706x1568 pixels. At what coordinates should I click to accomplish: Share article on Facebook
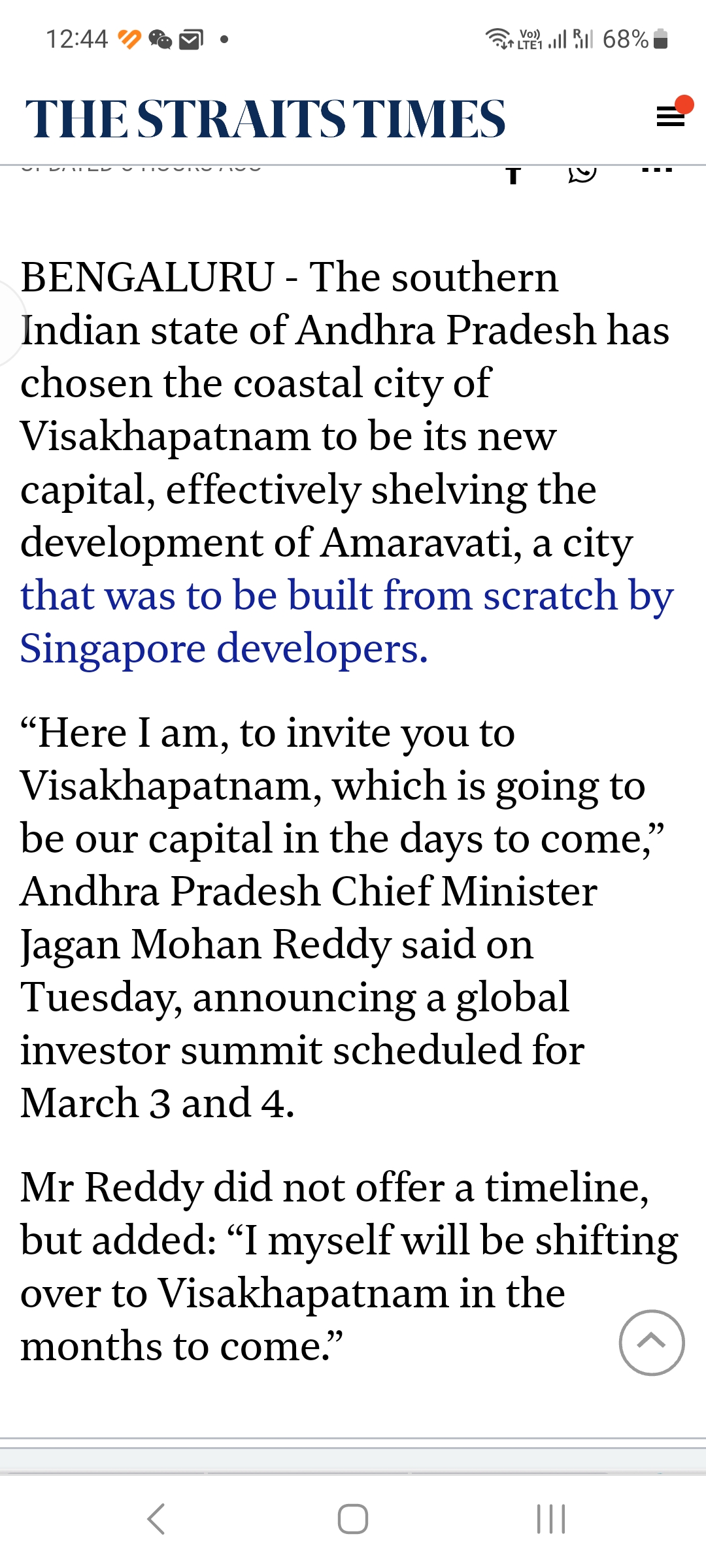click(x=514, y=174)
